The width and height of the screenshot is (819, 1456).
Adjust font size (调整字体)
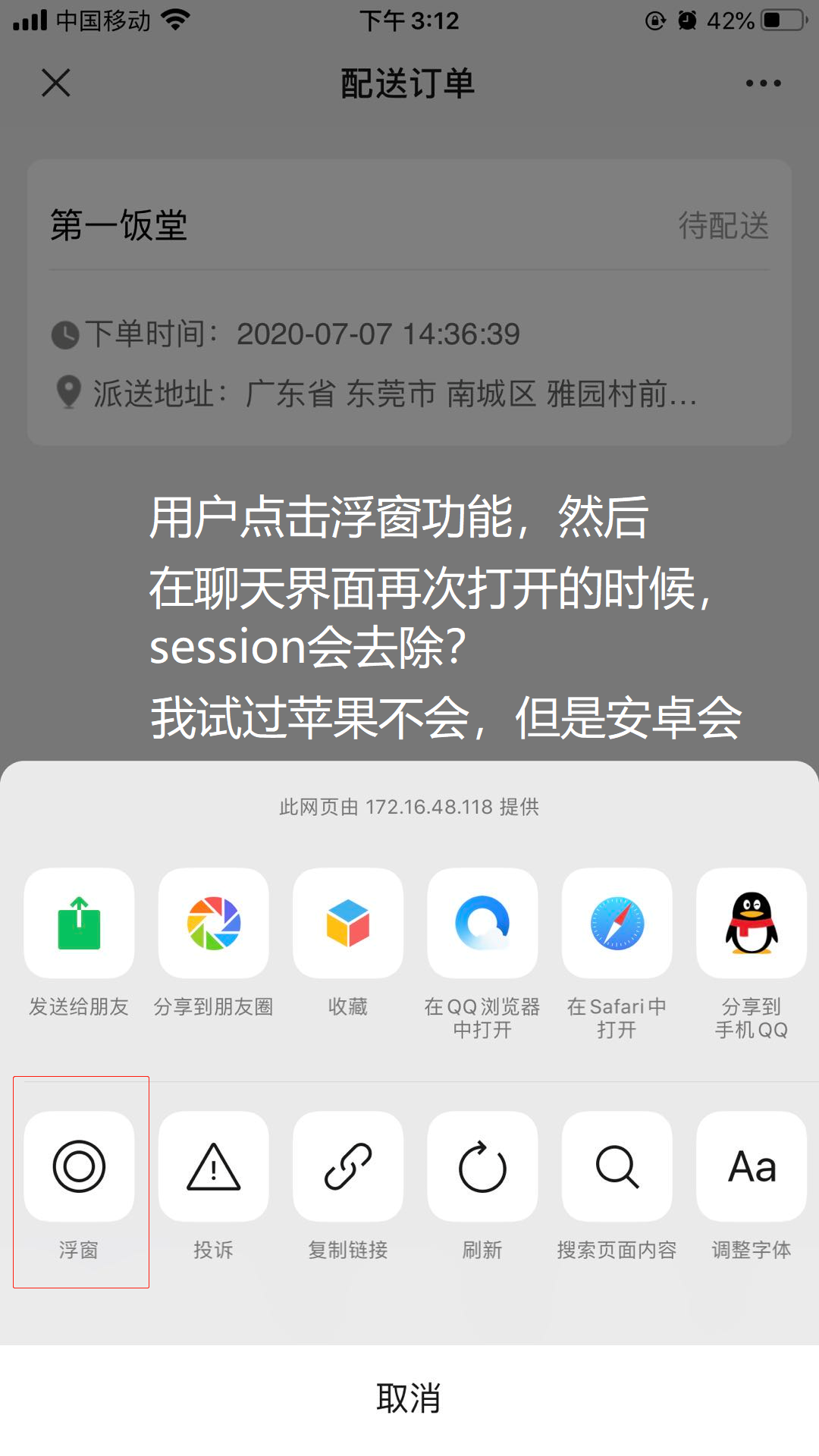pos(751,1166)
